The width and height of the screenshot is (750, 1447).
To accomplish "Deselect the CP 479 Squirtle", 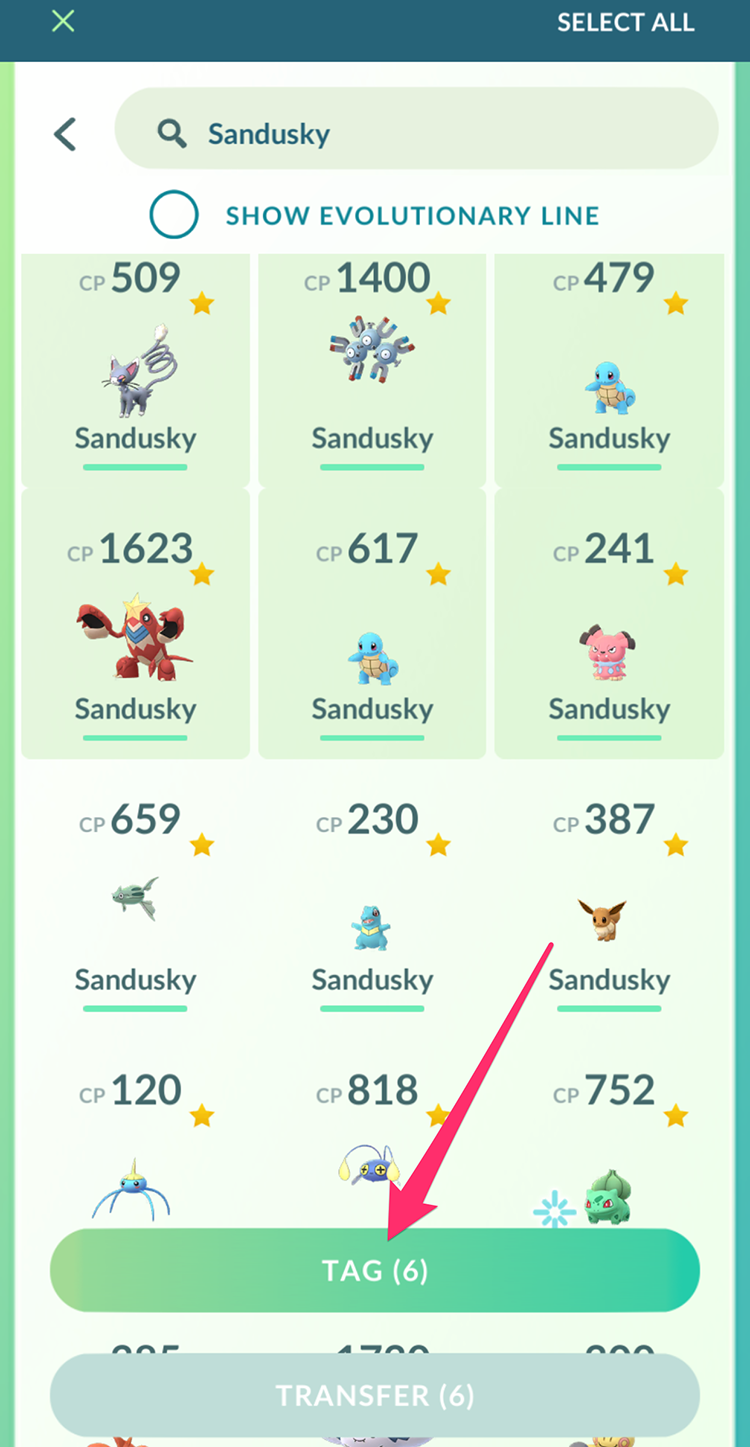I will click(x=609, y=370).
